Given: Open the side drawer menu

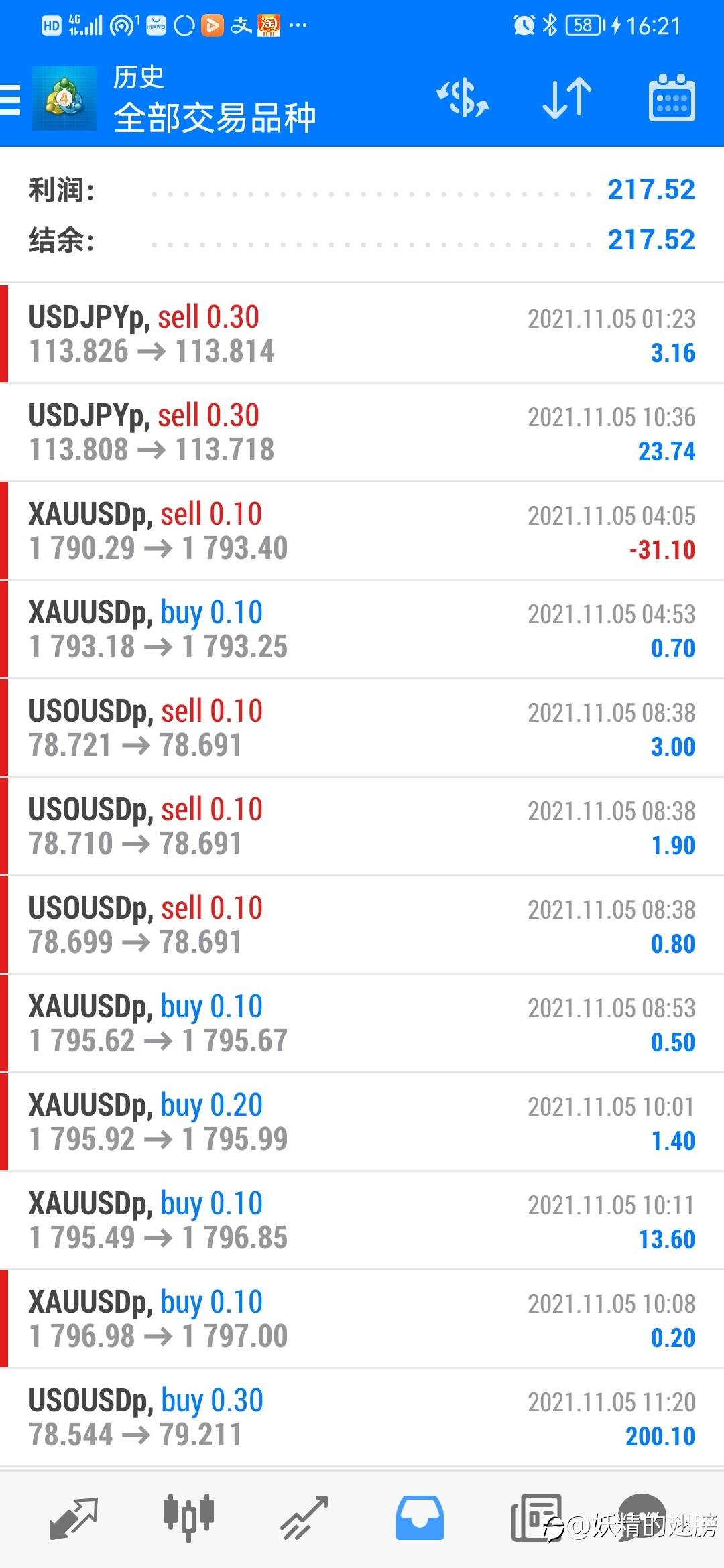Looking at the screenshot, I should point(11,100).
